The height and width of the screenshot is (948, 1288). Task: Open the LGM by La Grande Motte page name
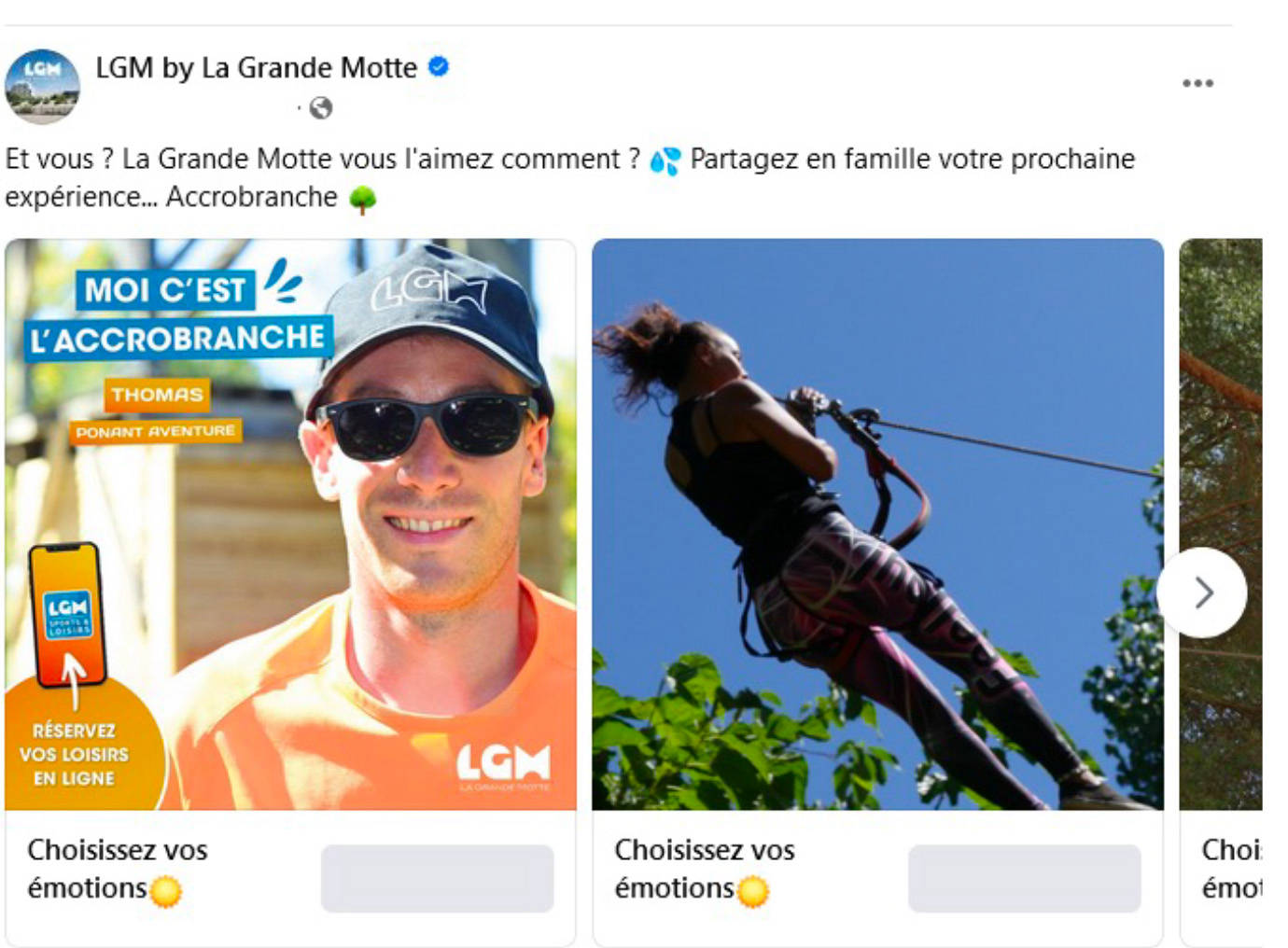tap(256, 67)
